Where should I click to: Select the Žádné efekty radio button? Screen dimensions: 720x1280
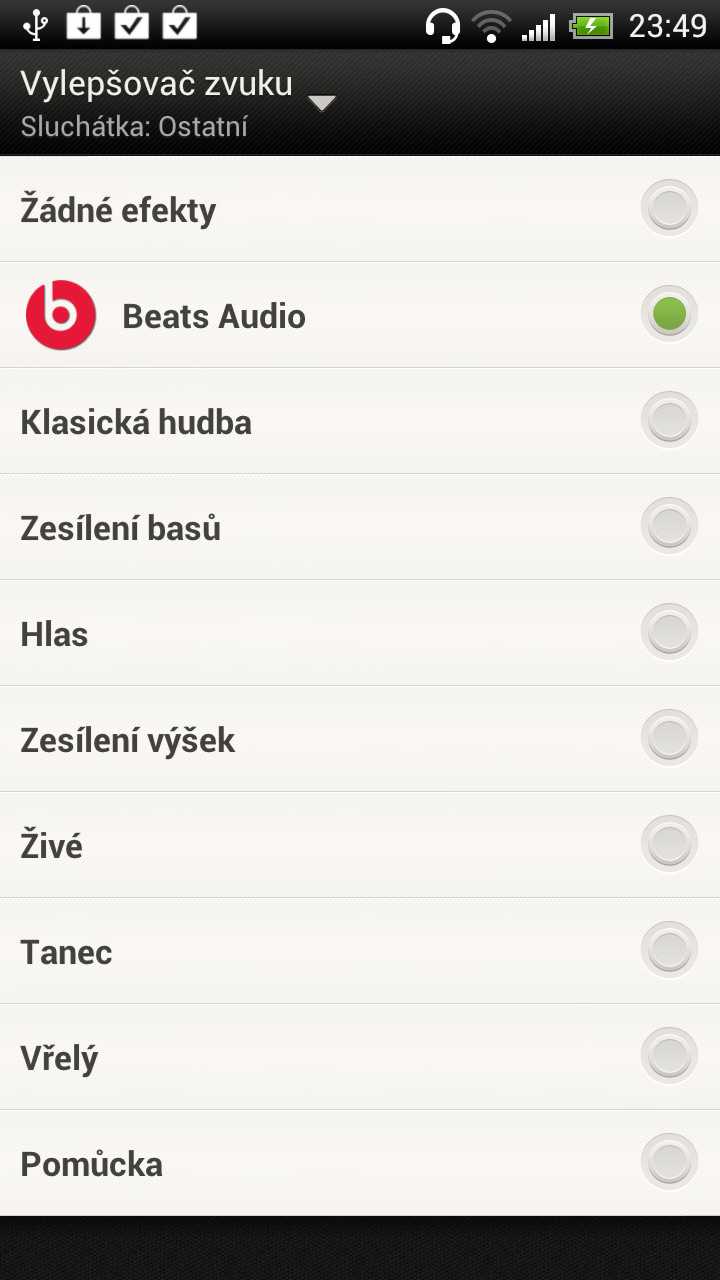[x=668, y=209]
